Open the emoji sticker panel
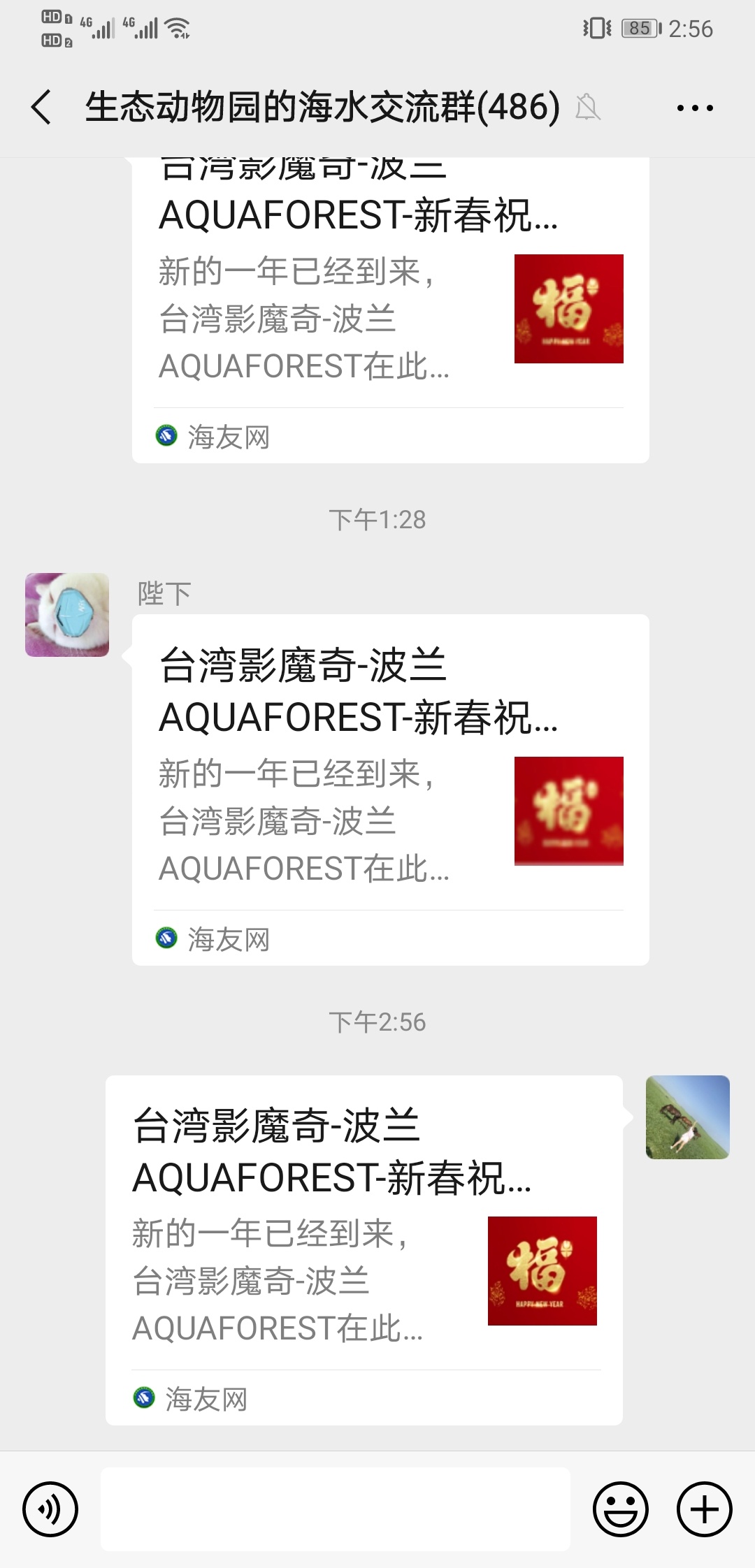 point(620,1509)
